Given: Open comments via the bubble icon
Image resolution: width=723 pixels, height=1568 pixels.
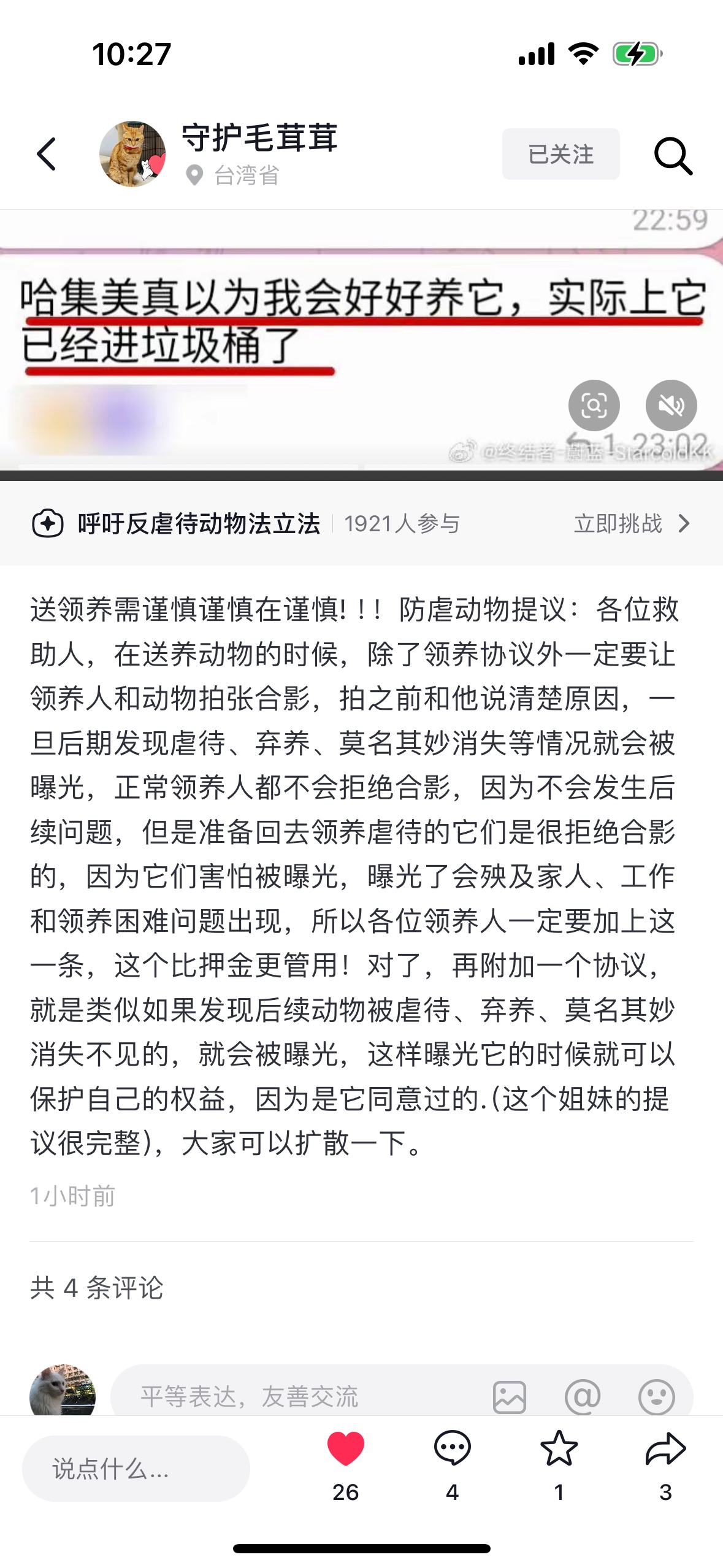Looking at the screenshot, I should click(452, 1448).
